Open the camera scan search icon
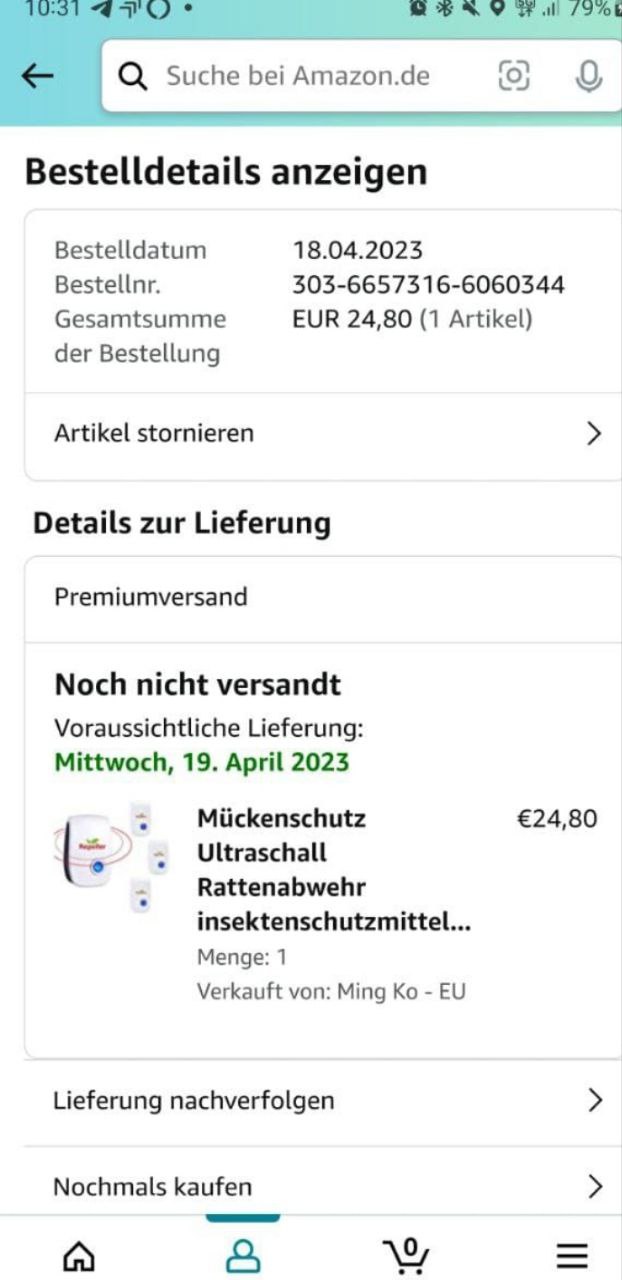 pos(513,76)
